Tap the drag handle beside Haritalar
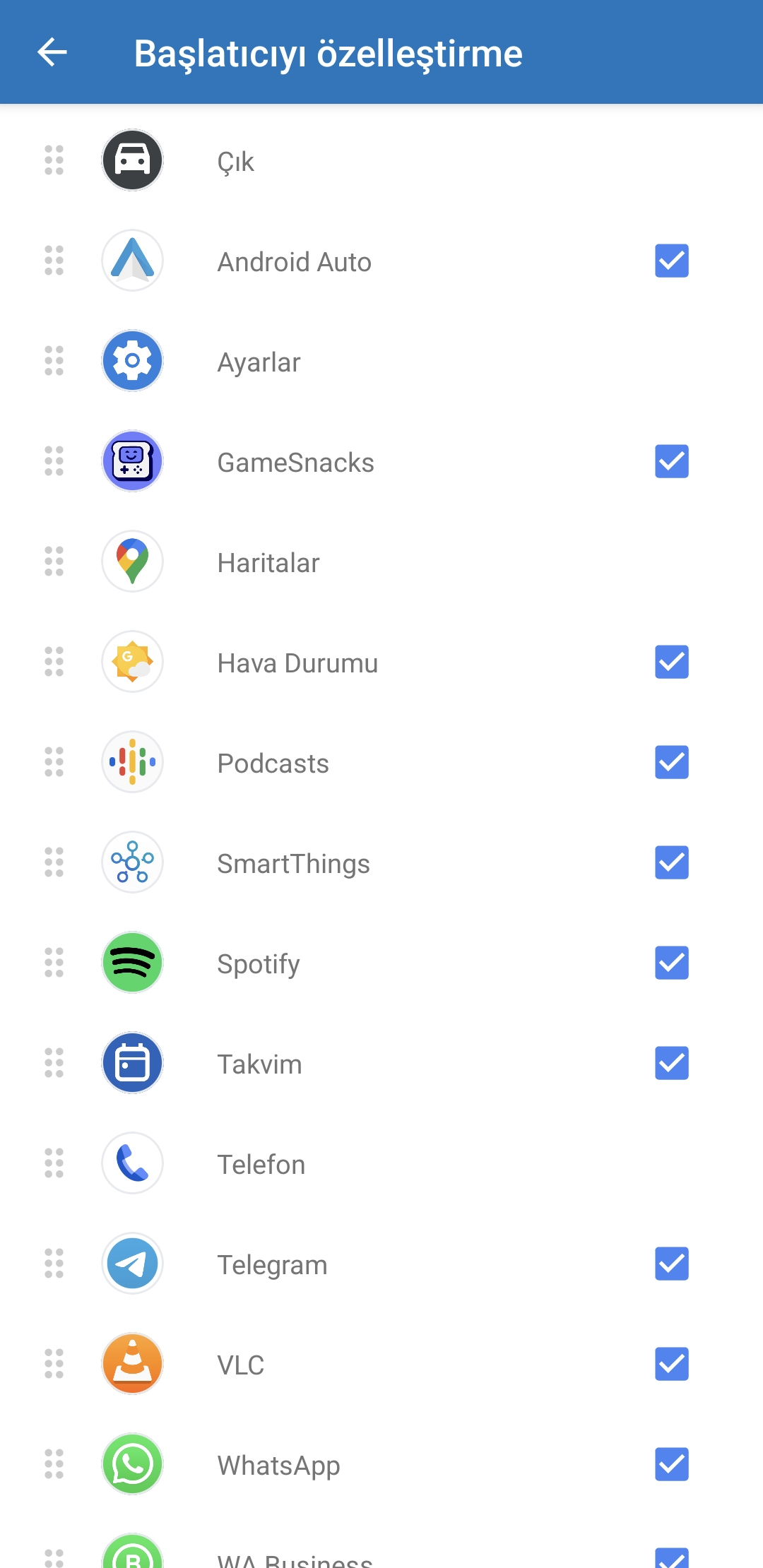The image size is (763, 1568). 54,562
